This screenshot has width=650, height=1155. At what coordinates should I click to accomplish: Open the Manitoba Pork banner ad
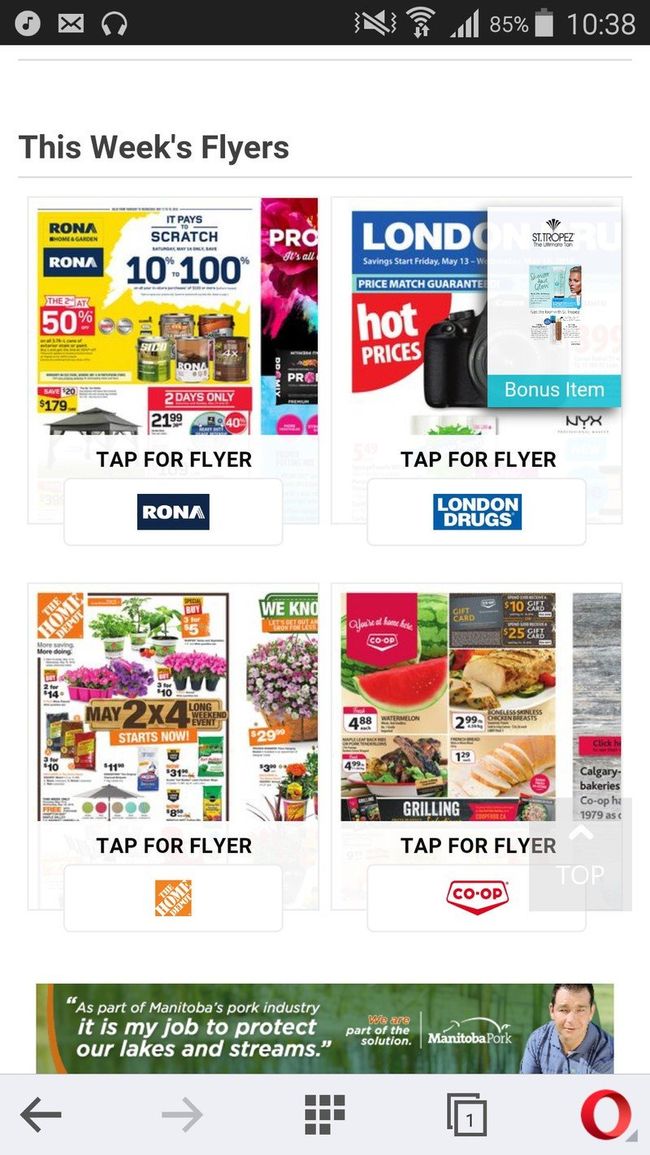[325, 1028]
